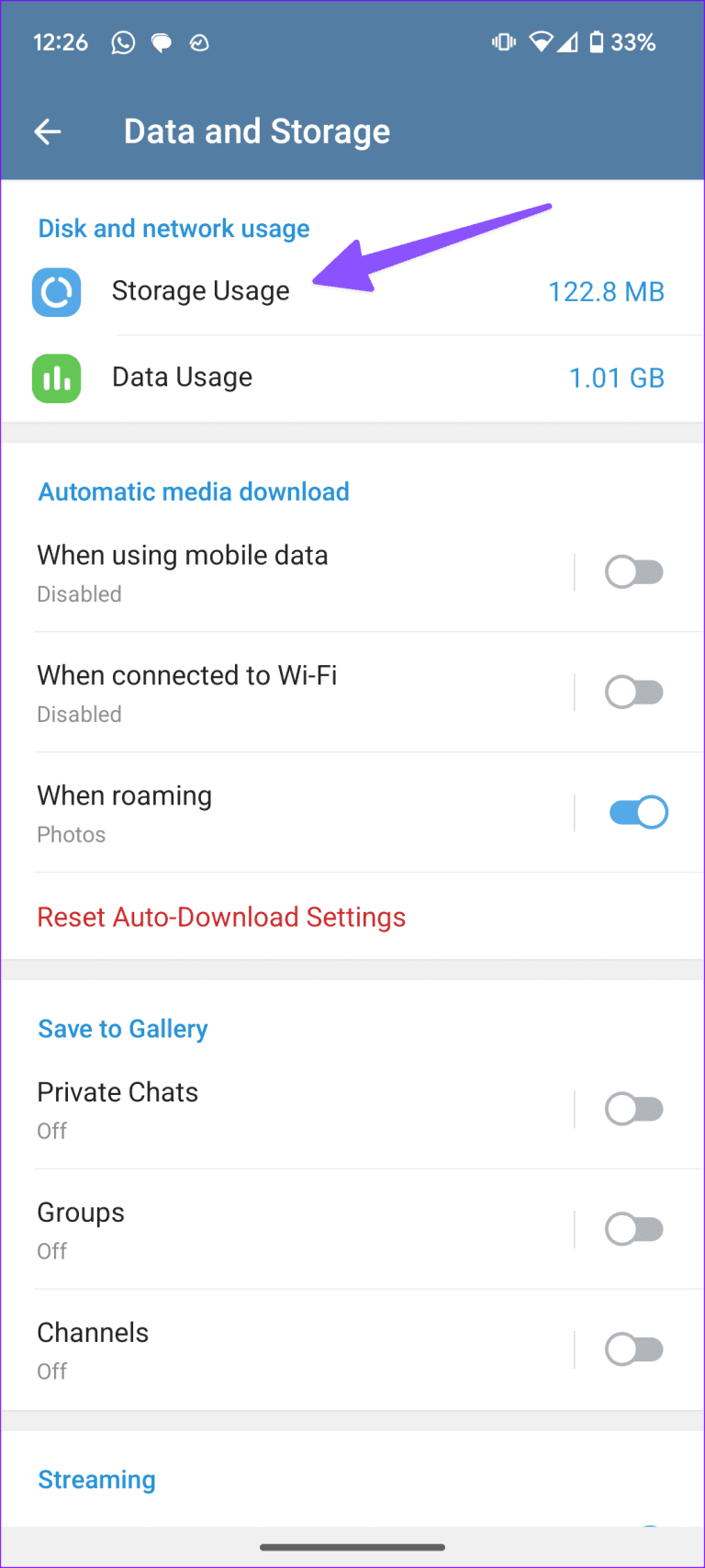Click the Storage Usage pie icon
The image size is (705, 1568).
tap(56, 291)
